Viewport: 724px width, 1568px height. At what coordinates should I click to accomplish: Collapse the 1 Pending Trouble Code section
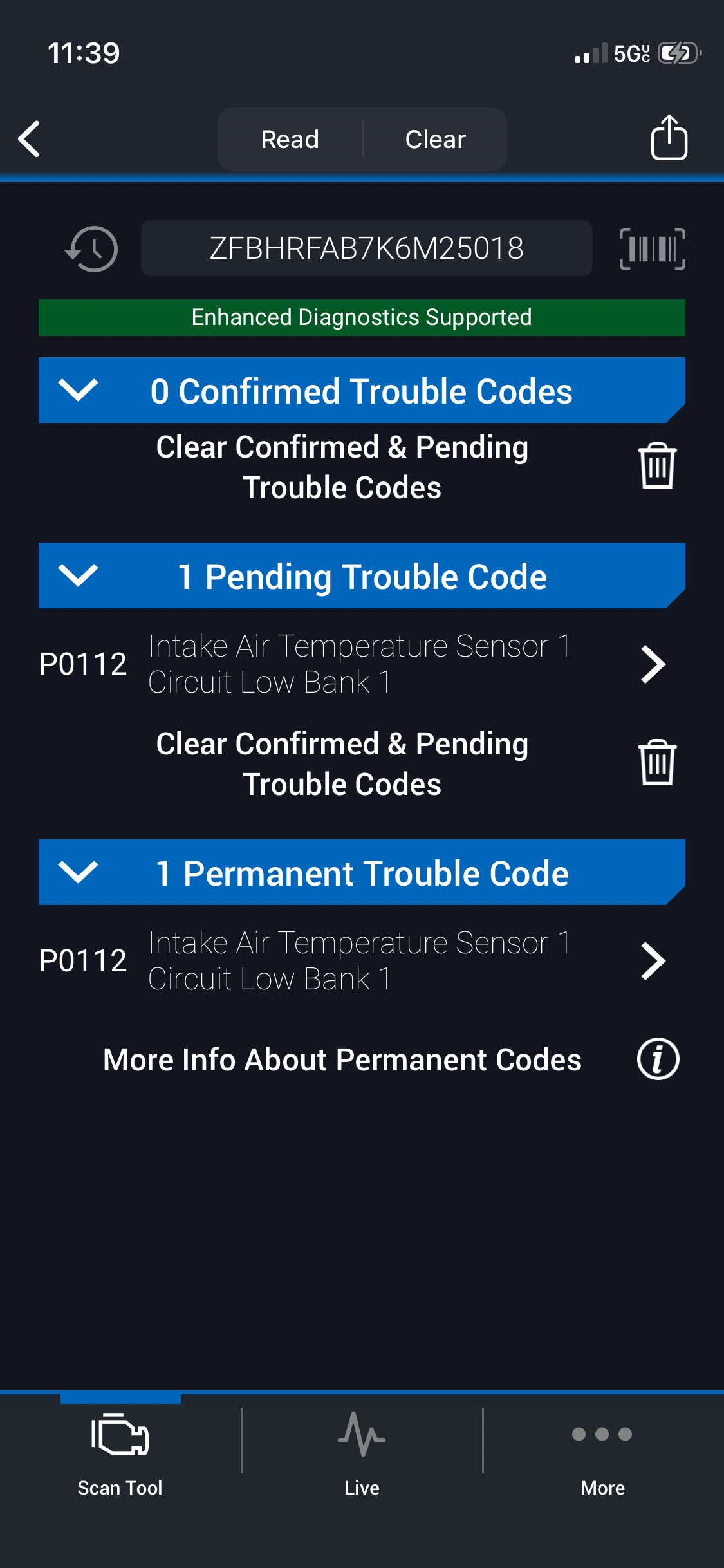point(78,575)
